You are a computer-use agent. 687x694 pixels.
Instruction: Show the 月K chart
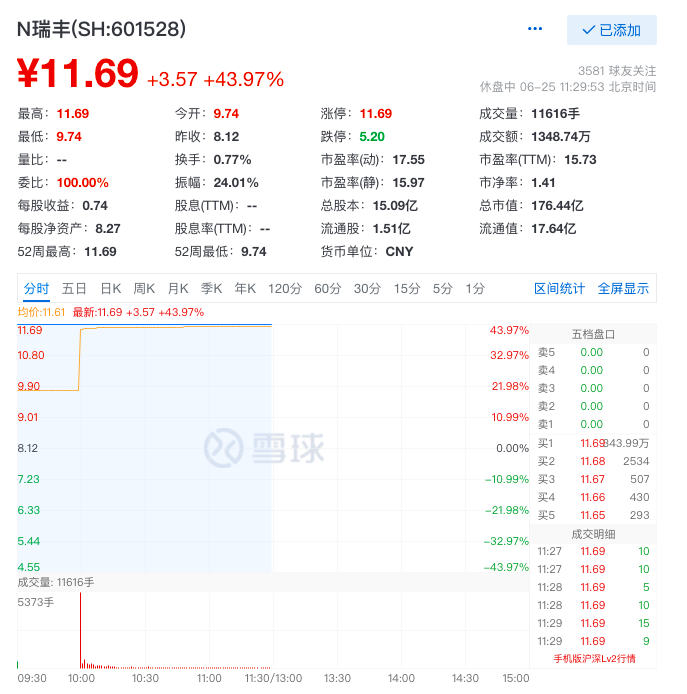point(178,288)
